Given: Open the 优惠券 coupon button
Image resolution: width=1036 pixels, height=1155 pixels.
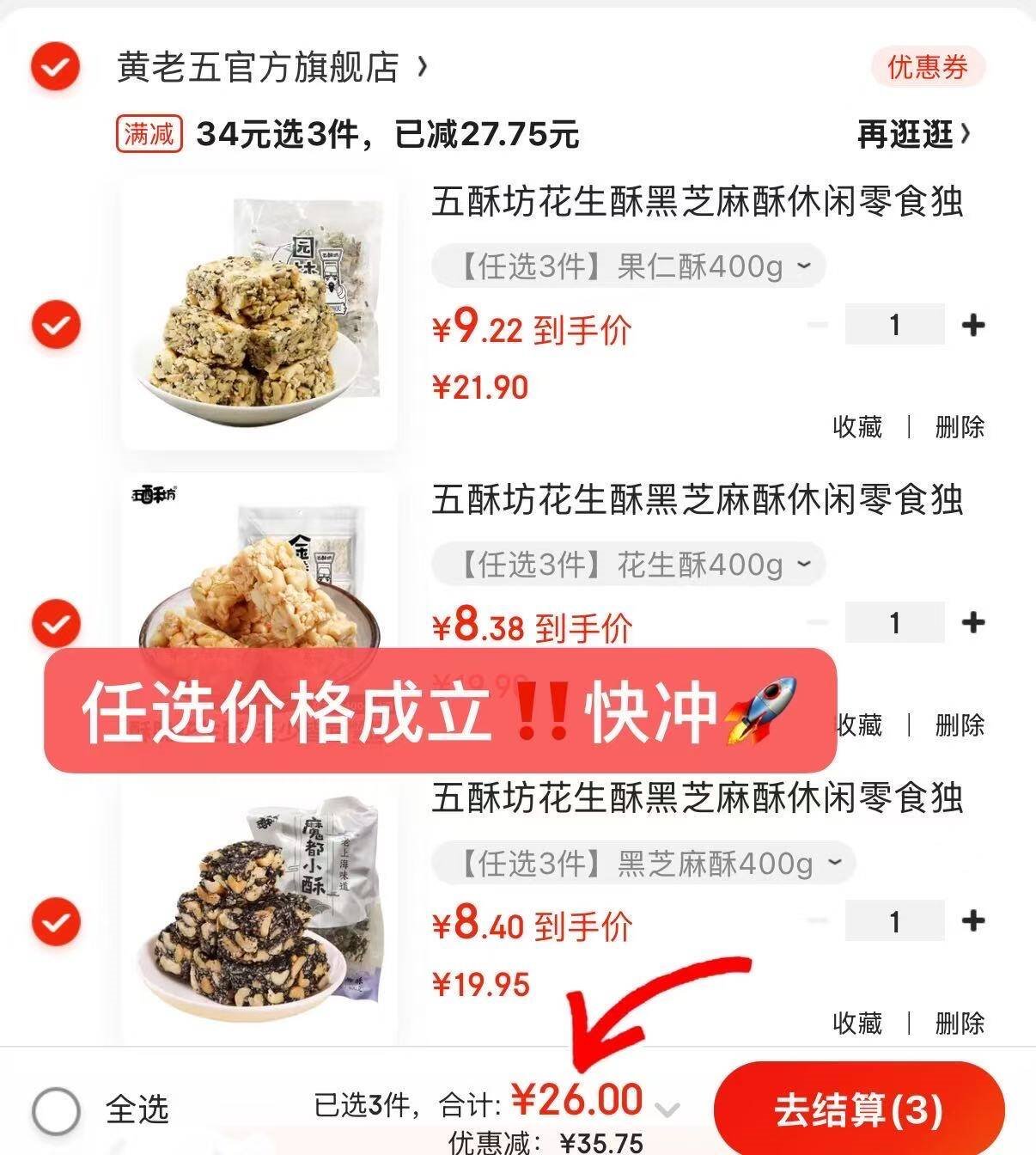Looking at the screenshot, I should (x=927, y=67).
